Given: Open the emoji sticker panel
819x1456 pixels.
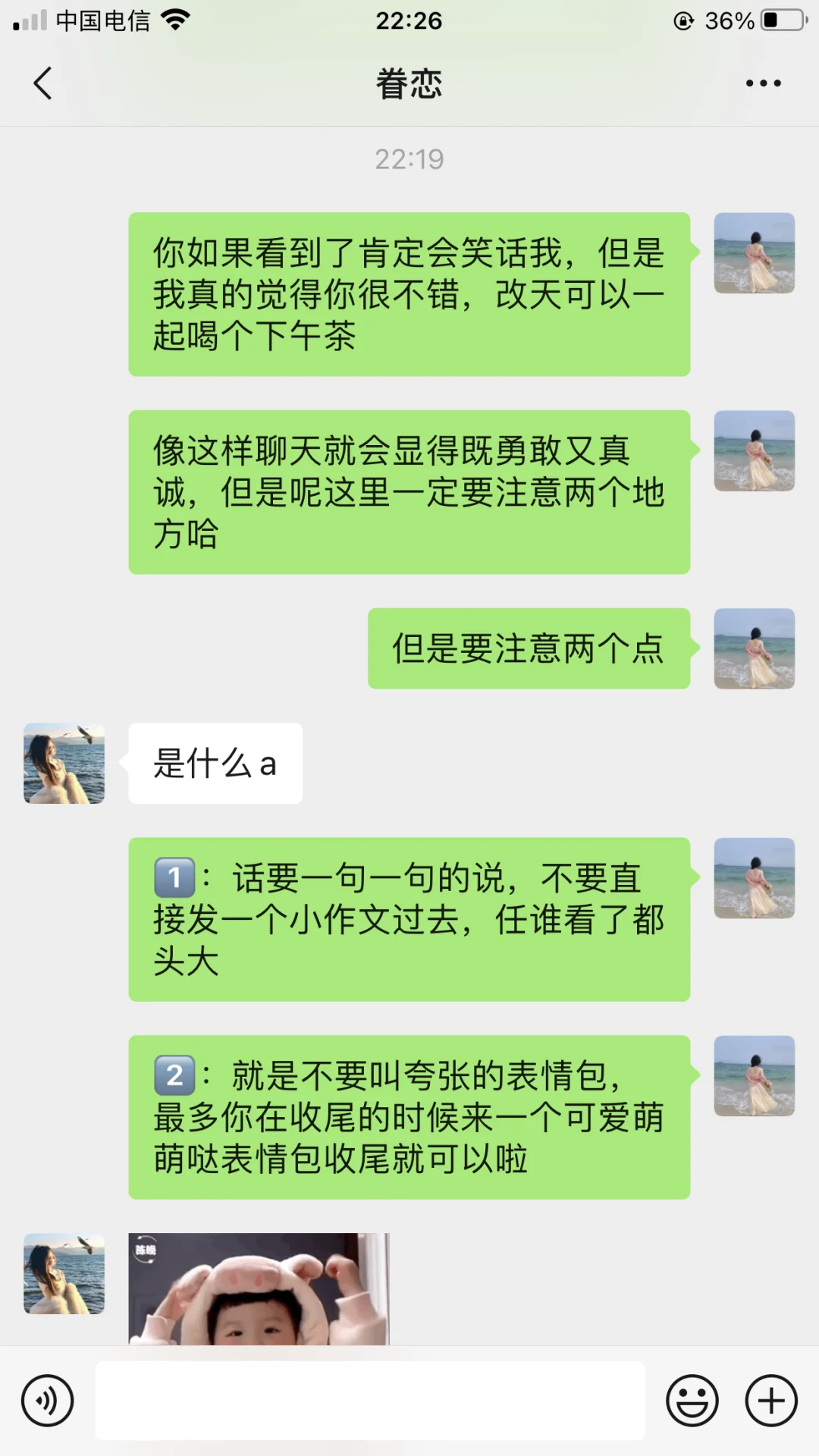Looking at the screenshot, I should click(692, 1401).
